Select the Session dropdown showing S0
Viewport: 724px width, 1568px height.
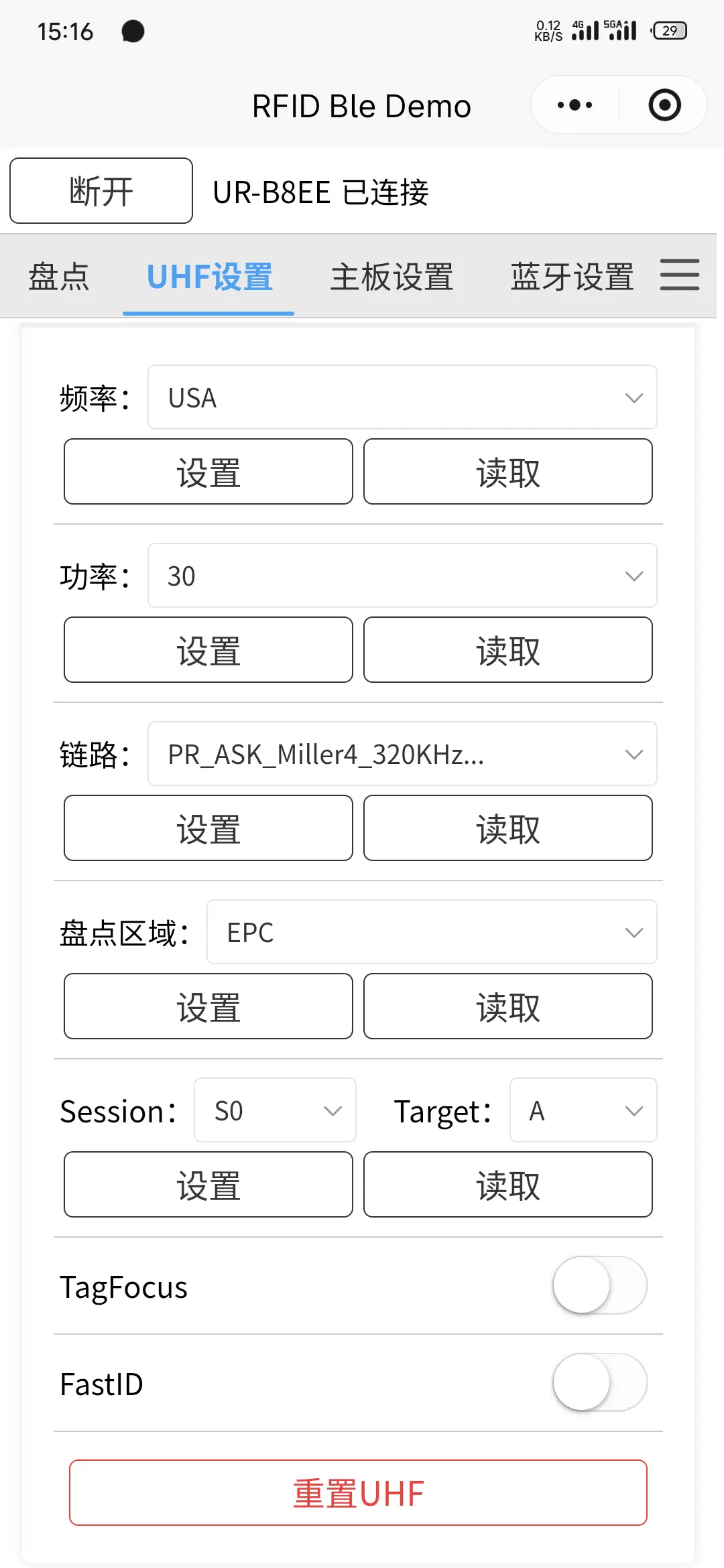[275, 1110]
